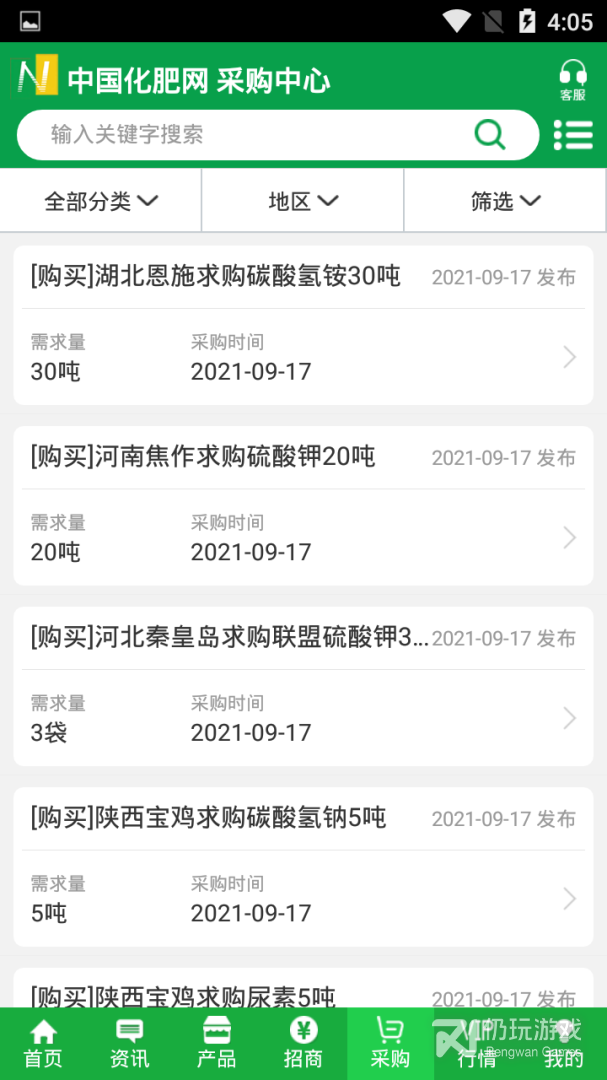Image resolution: width=607 pixels, height=1080 pixels.
Task: Tap the keyword search input field
Action: pos(250,135)
